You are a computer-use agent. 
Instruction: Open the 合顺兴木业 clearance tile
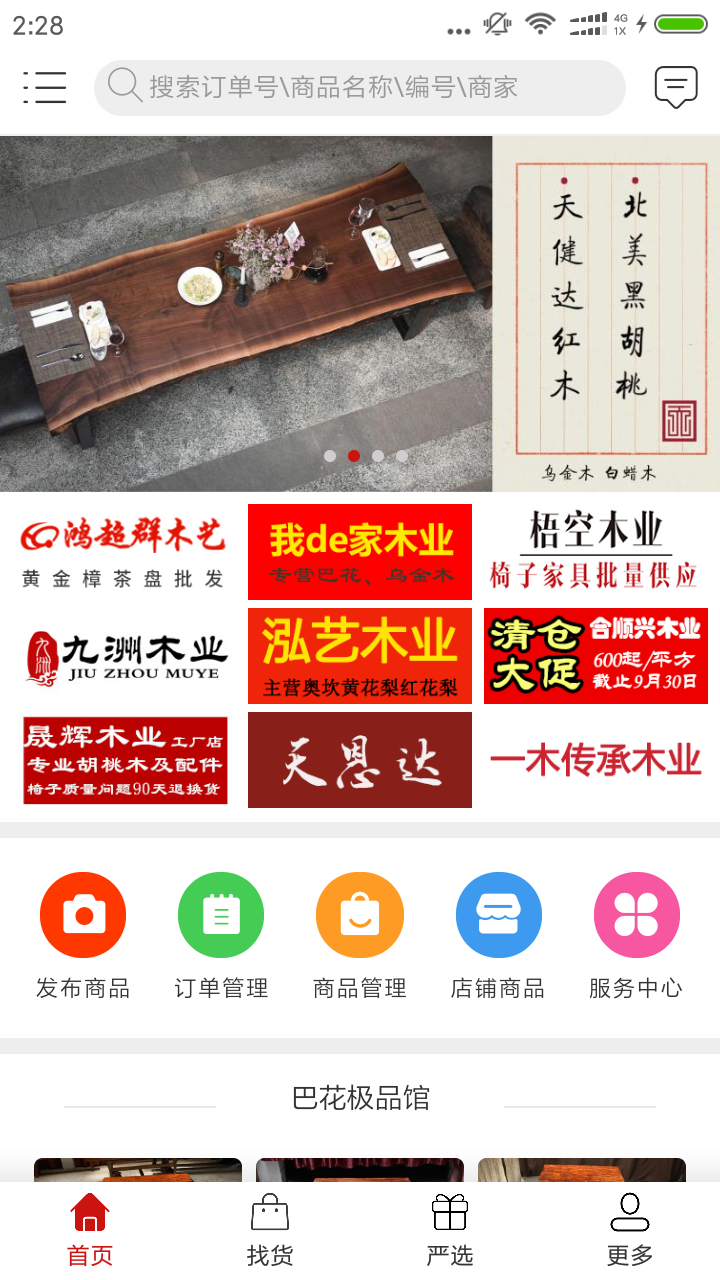click(x=595, y=656)
